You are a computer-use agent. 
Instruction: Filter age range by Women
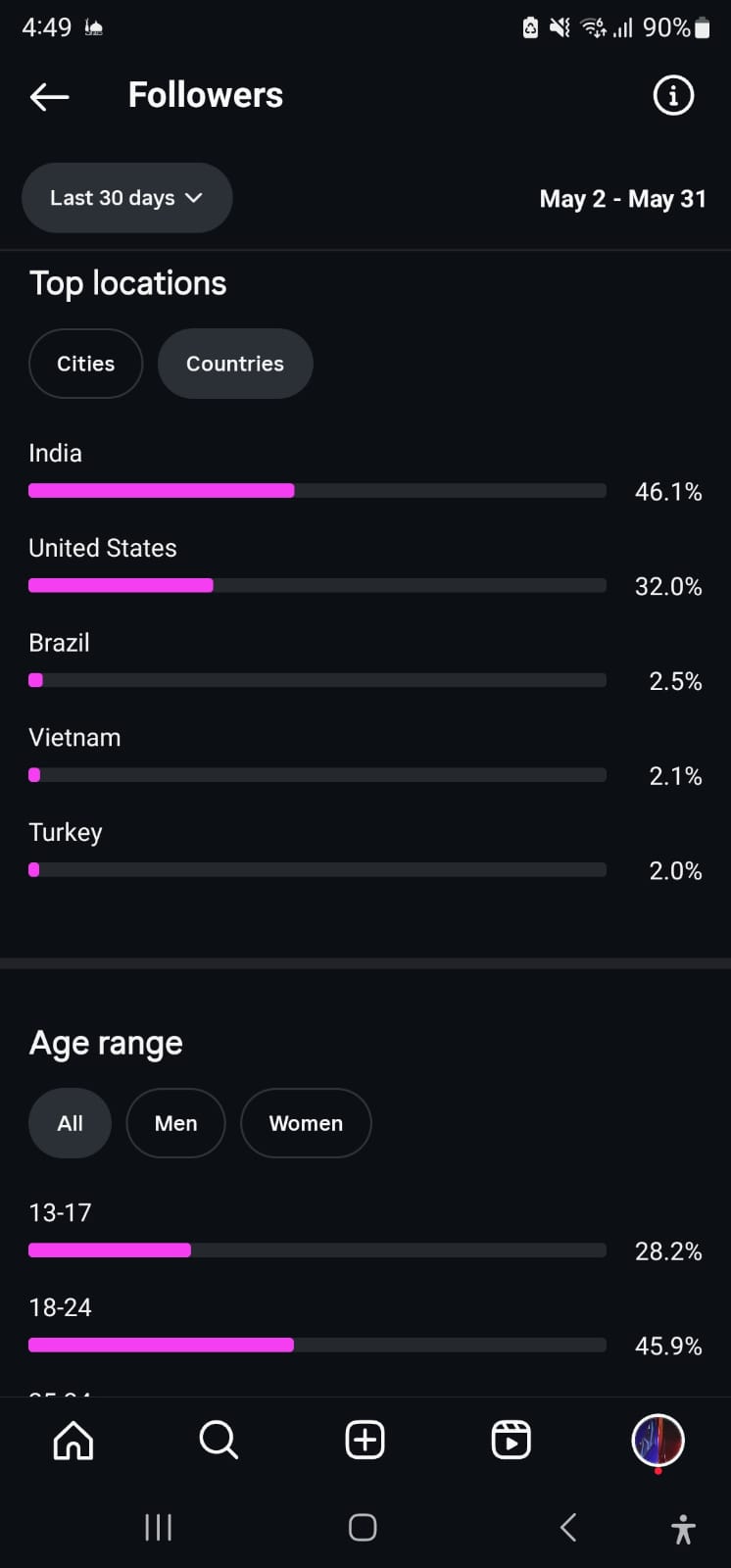[306, 1123]
